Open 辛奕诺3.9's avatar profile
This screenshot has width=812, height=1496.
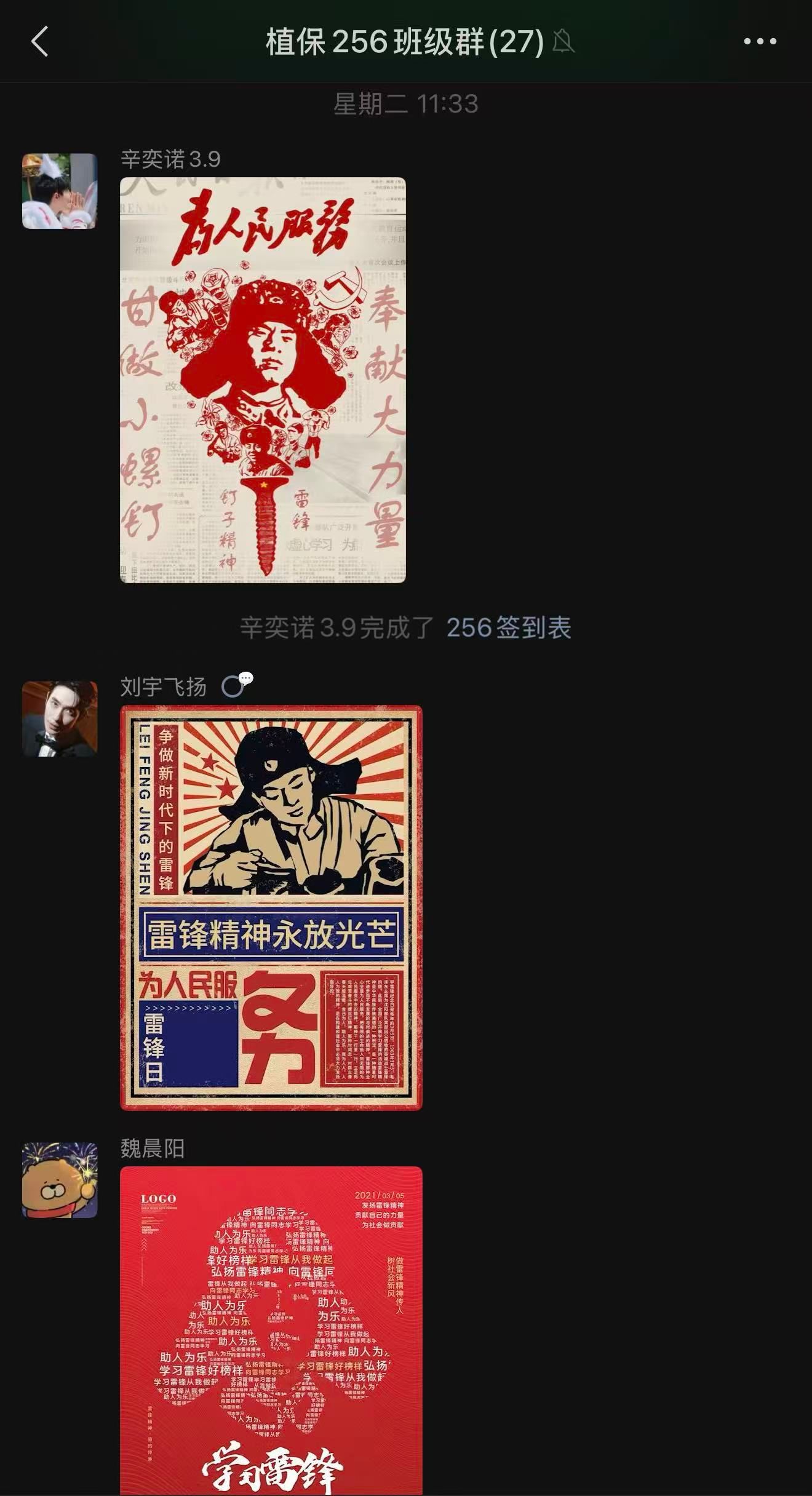tap(60, 191)
